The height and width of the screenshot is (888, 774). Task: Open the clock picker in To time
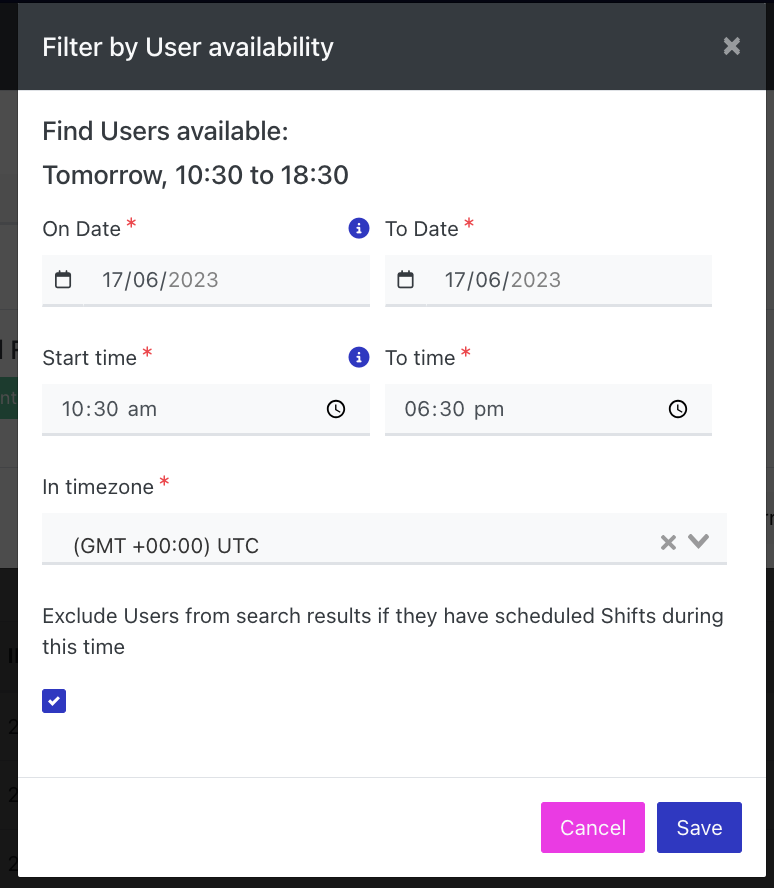coord(678,409)
